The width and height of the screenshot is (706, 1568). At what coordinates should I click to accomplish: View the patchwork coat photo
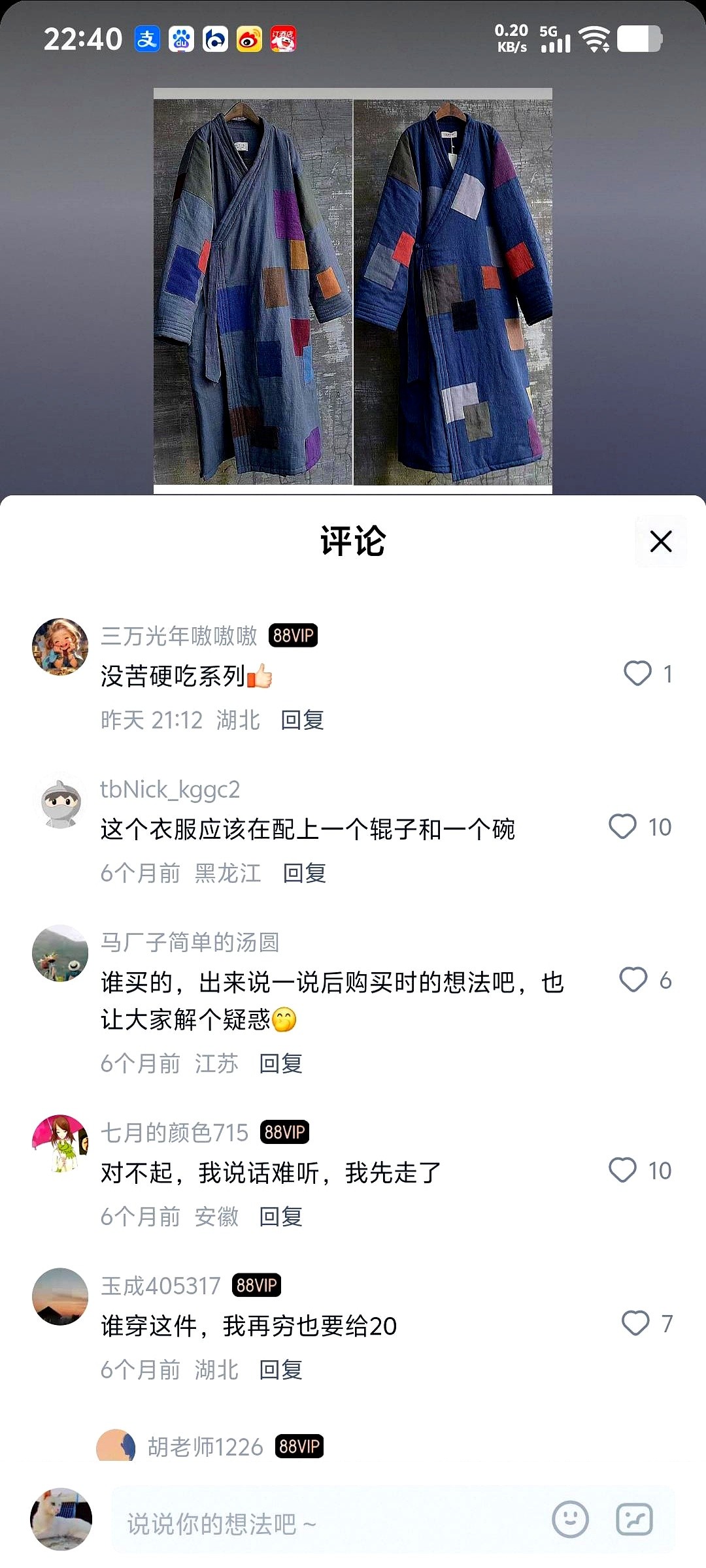pyautogui.click(x=353, y=291)
